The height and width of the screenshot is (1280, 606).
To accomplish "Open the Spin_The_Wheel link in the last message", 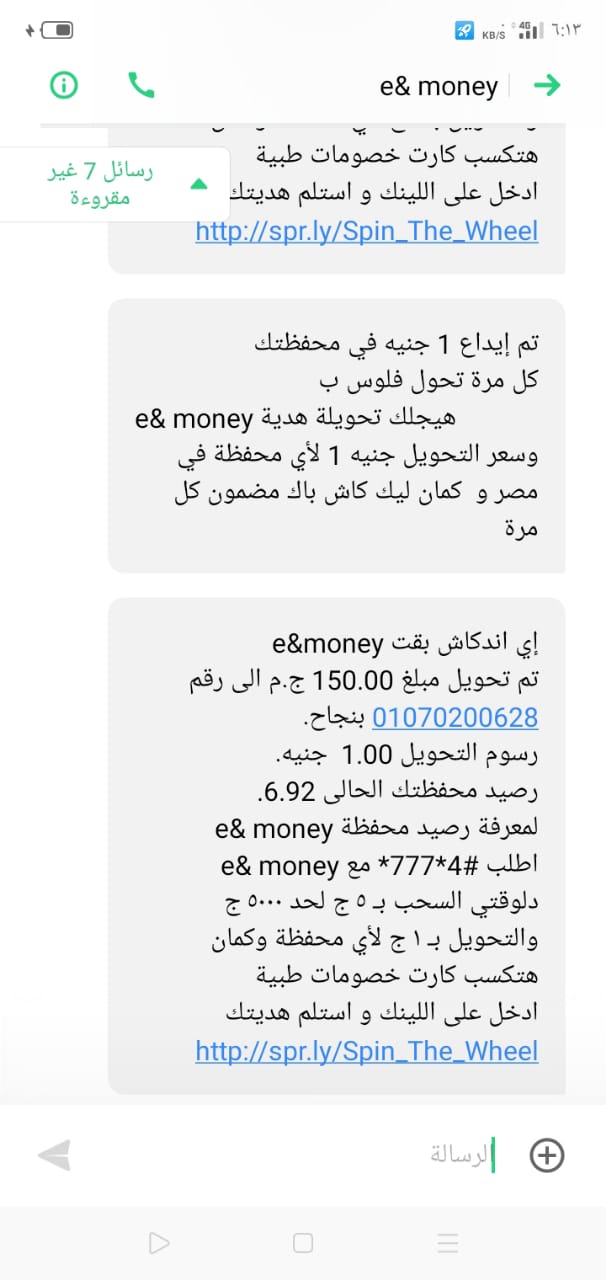I will 366,1051.
